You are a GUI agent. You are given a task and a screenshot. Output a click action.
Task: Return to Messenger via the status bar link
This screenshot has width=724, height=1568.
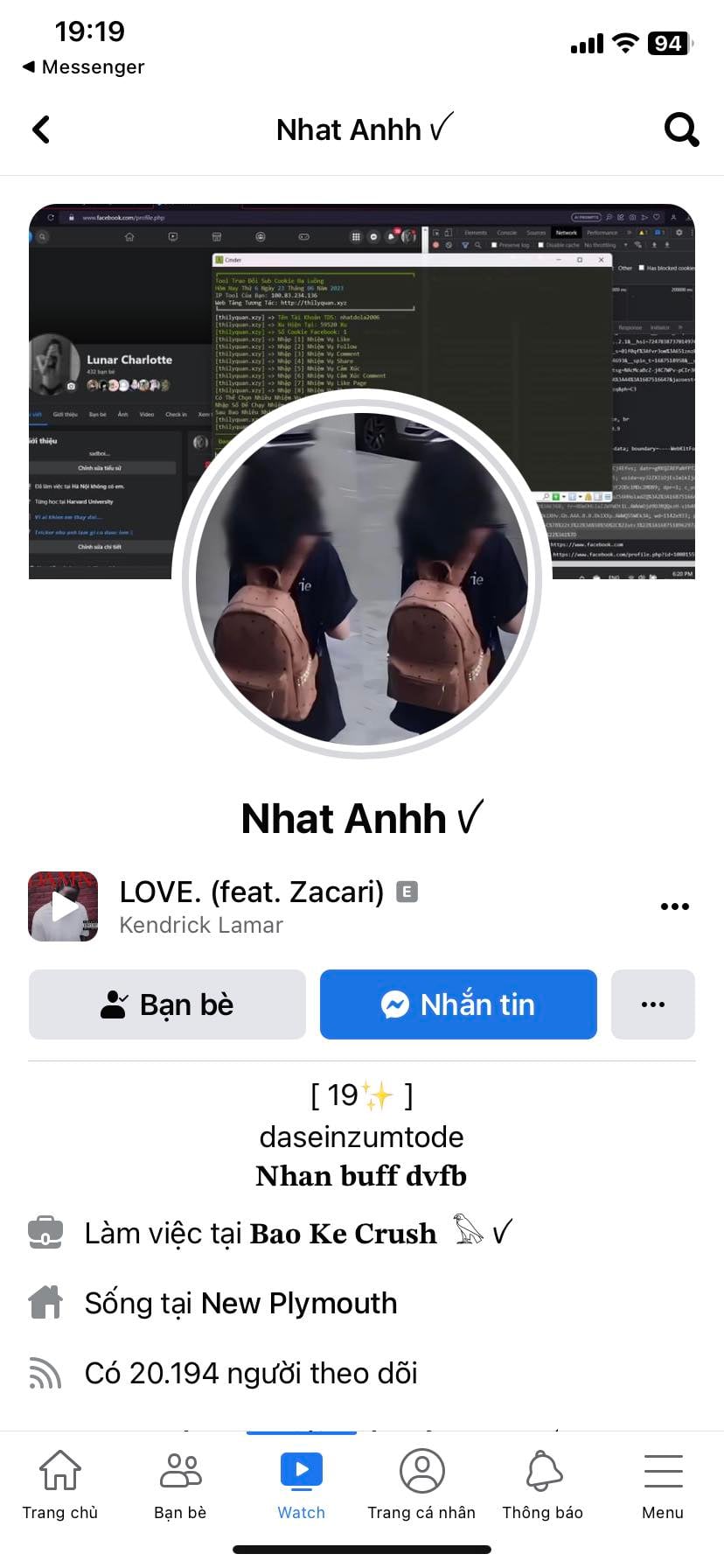pos(83,66)
